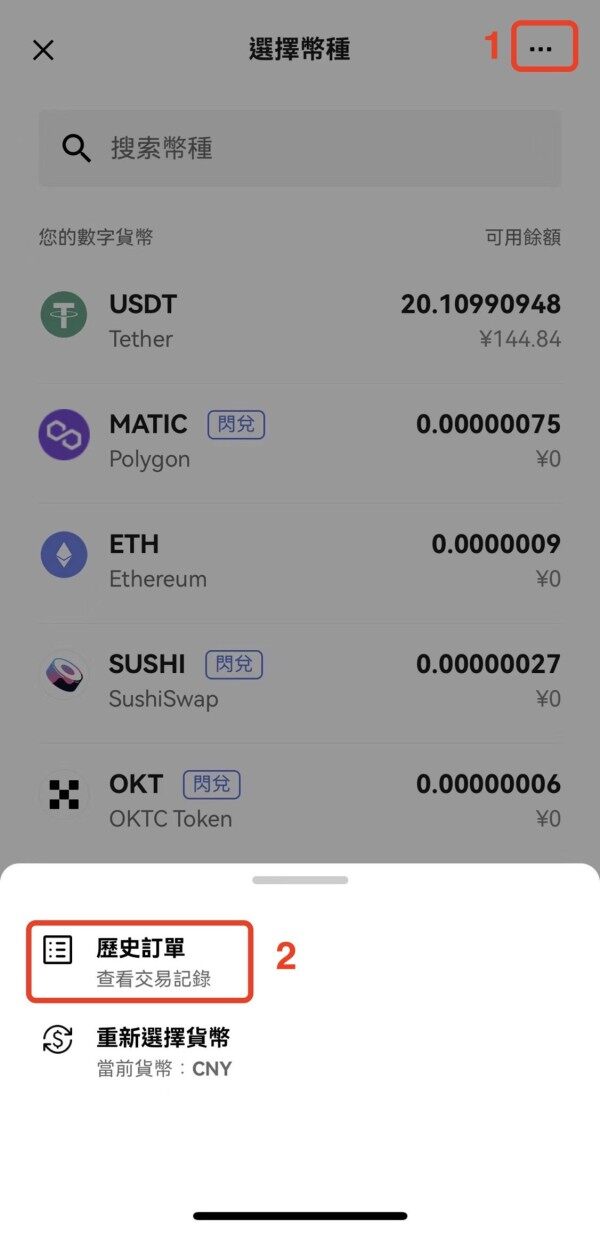Tap the 搜索幣種 search field
600x1233 pixels.
click(x=300, y=149)
